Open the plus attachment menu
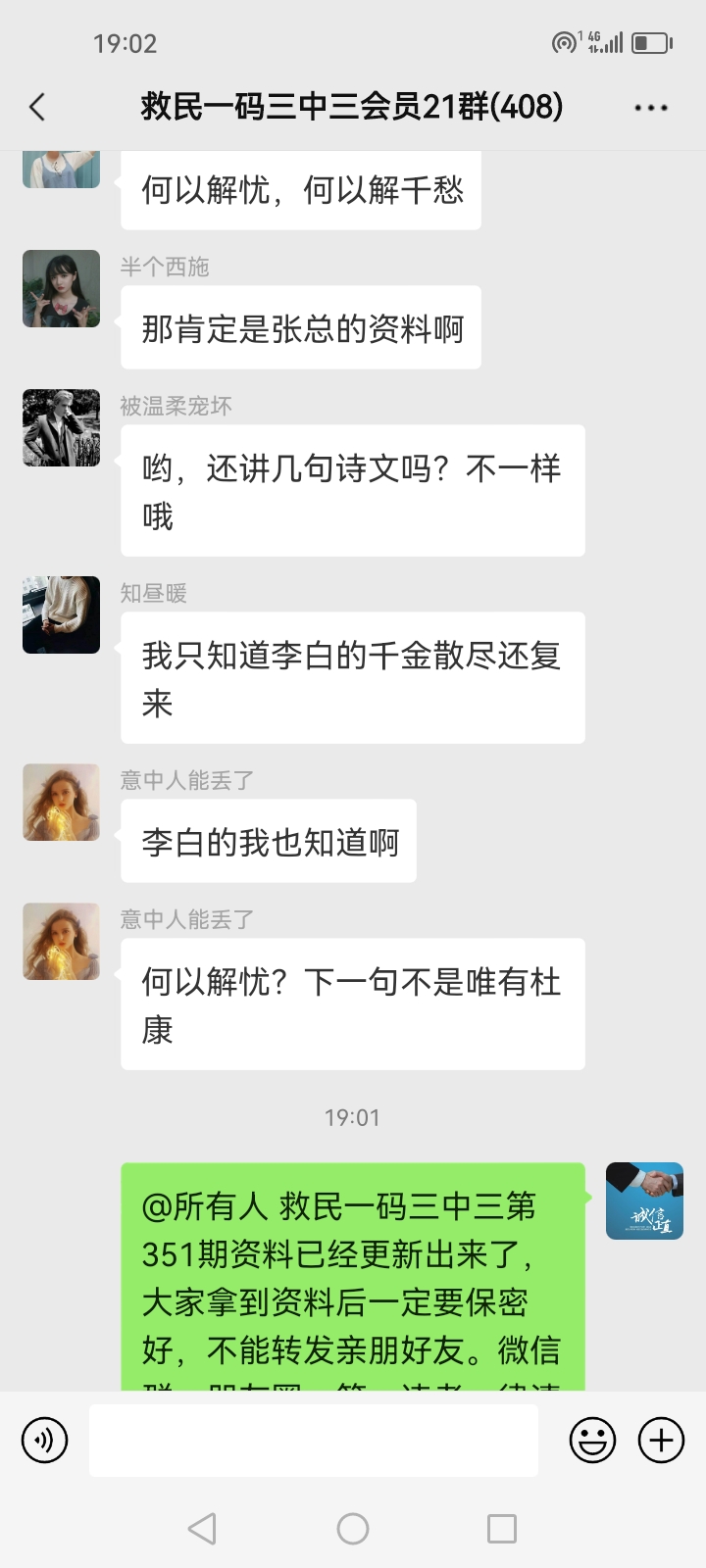Image resolution: width=706 pixels, height=1568 pixels. pos(661,1441)
